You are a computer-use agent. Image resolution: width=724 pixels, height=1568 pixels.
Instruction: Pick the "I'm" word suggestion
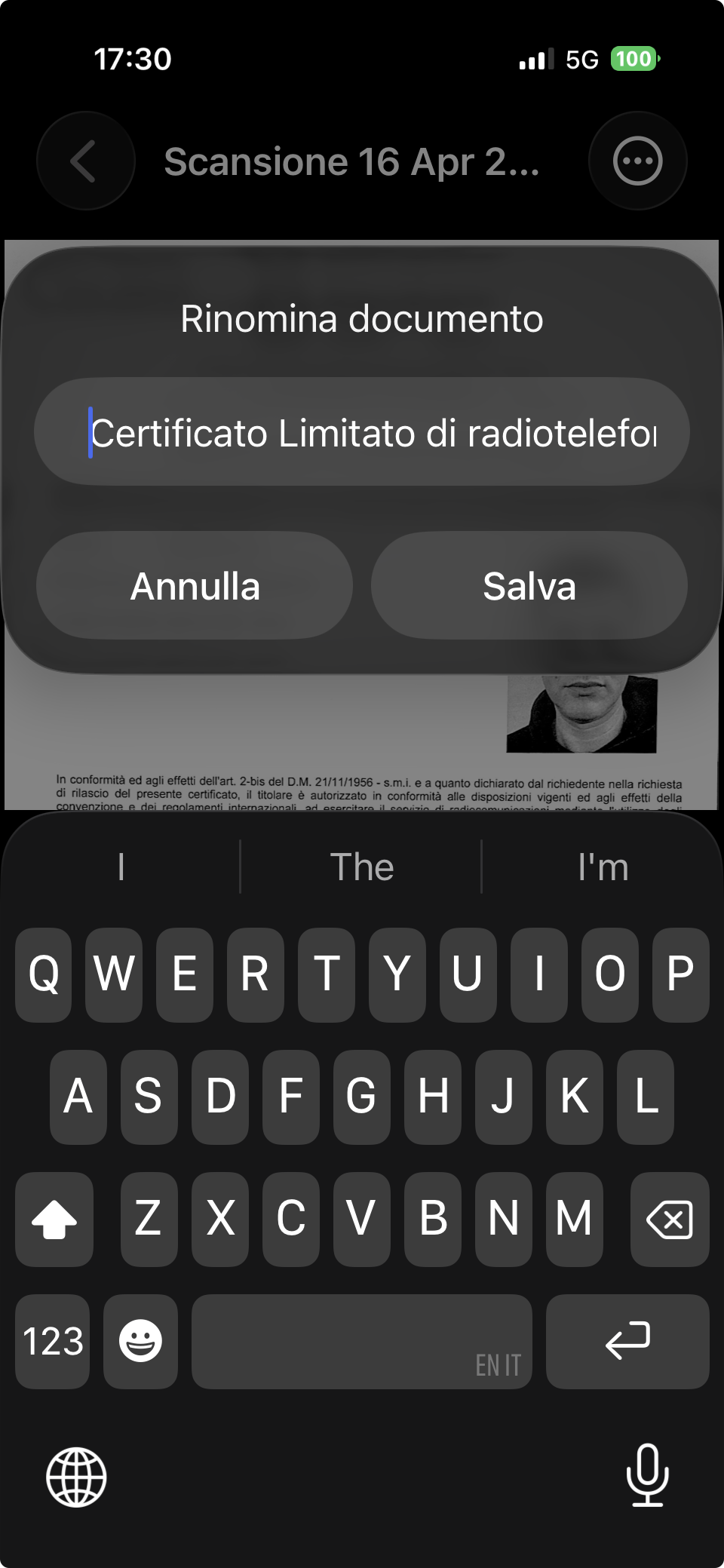click(x=603, y=867)
